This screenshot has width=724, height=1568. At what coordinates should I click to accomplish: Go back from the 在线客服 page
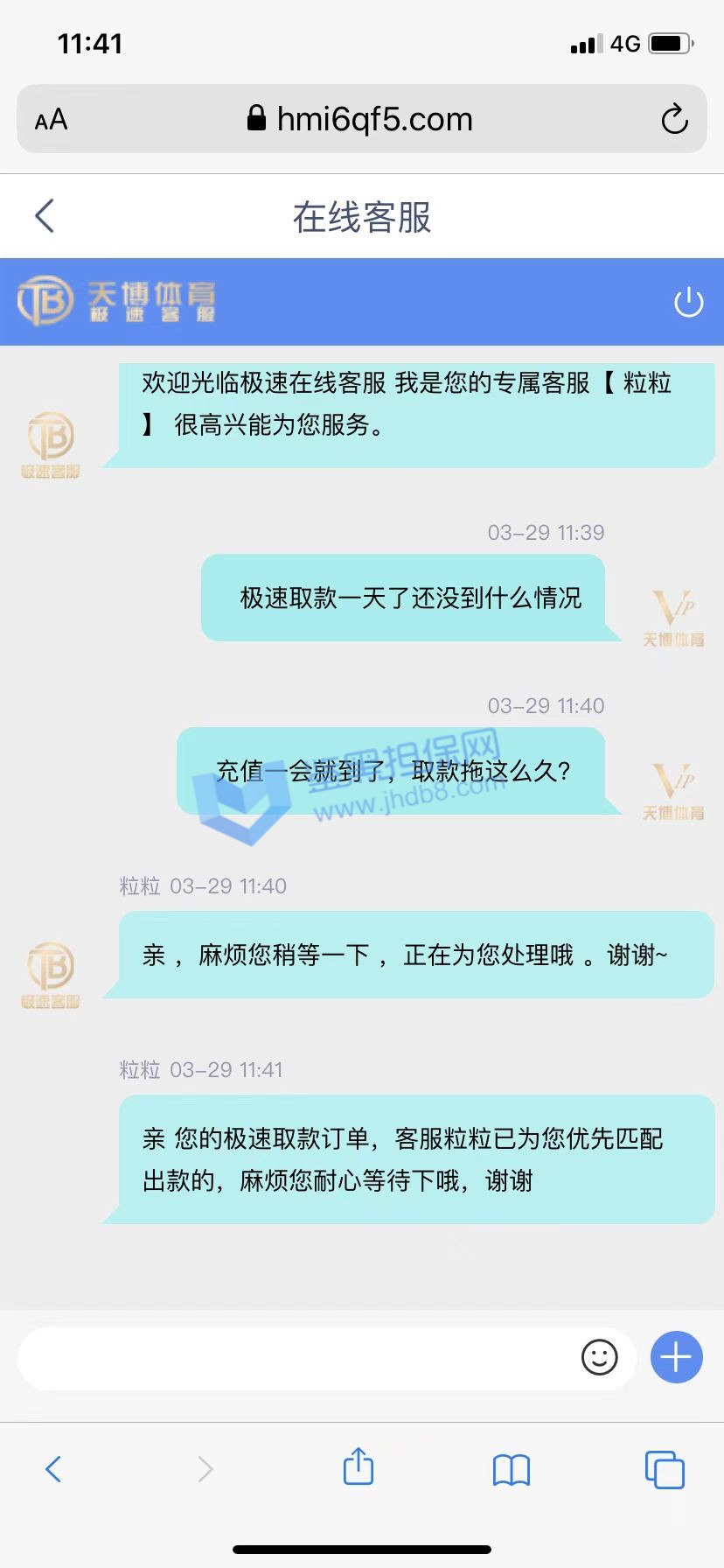tap(45, 216)
